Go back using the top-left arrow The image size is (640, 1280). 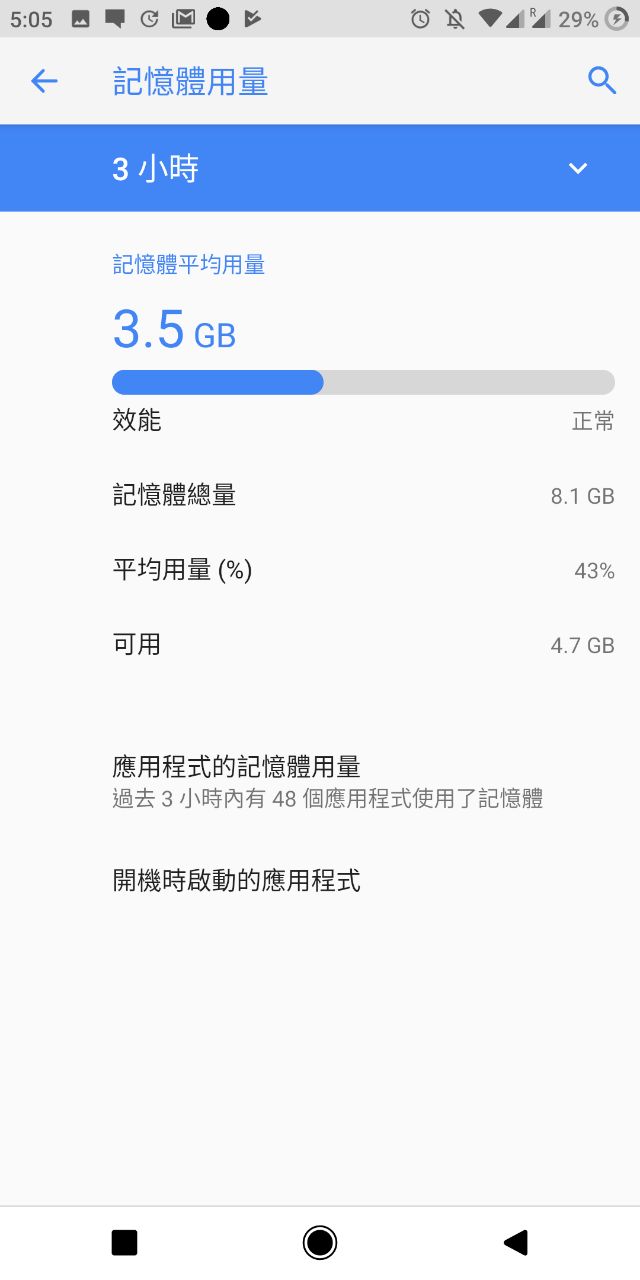pos(45,81)
